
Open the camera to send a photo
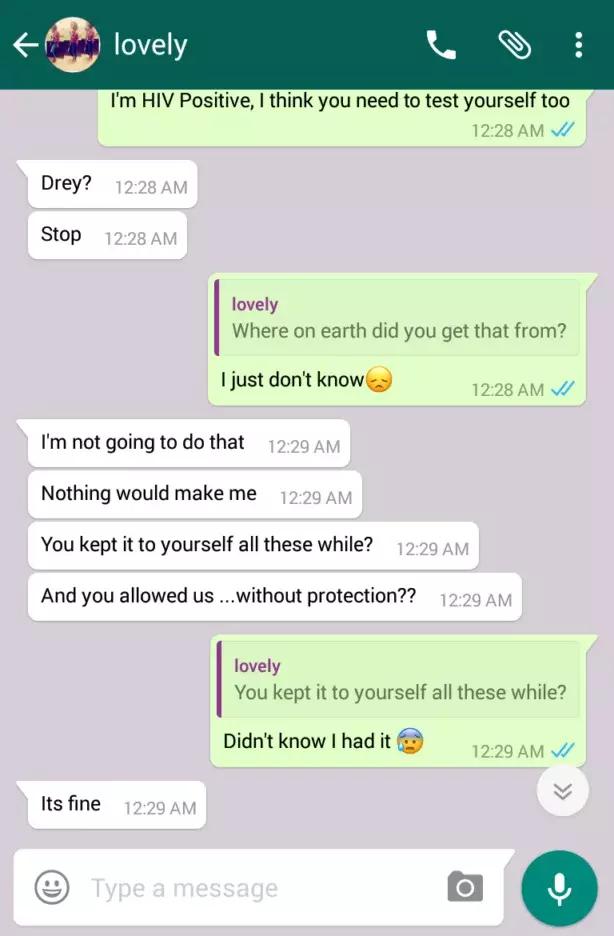pyautogui.click(x=465, y=887)
